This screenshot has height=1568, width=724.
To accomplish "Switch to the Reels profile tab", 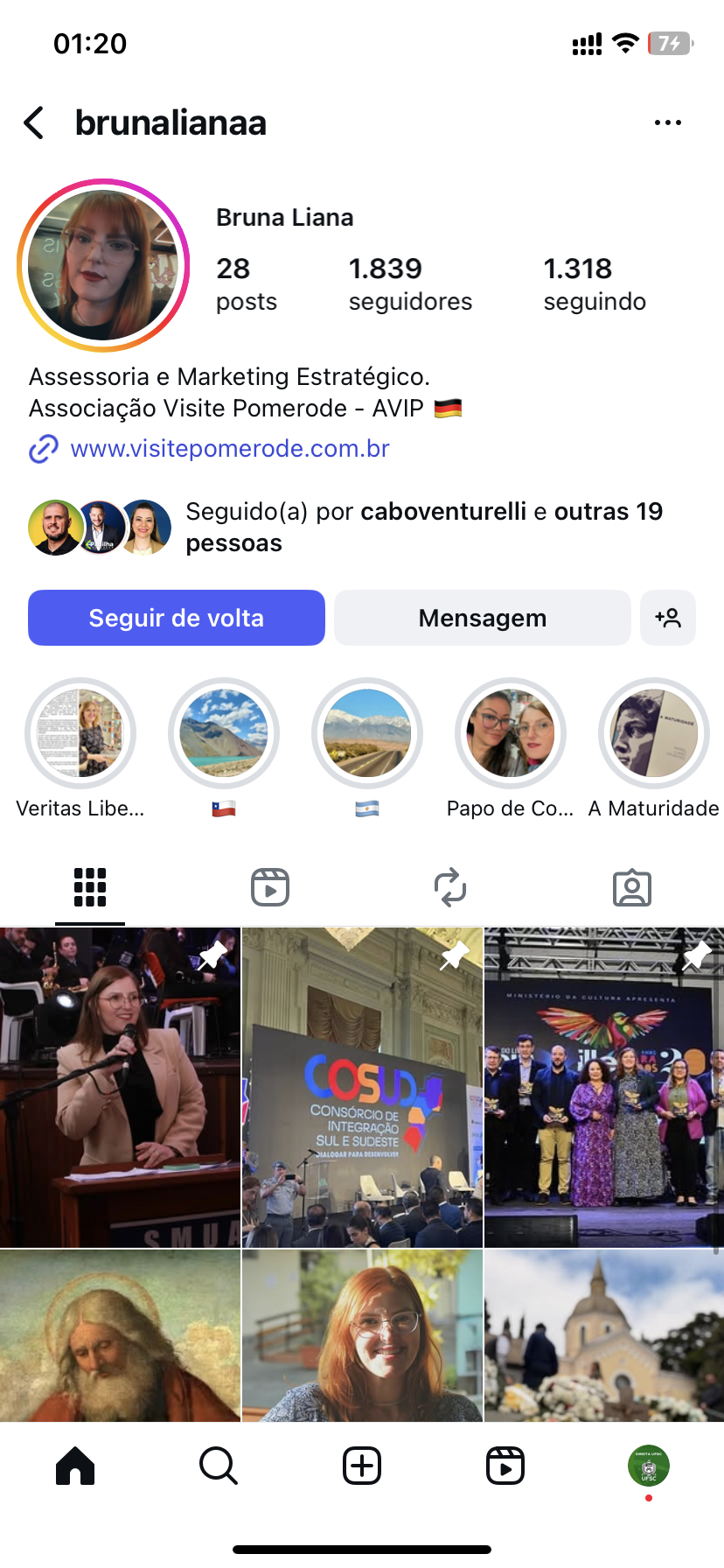I will [270, 887].
